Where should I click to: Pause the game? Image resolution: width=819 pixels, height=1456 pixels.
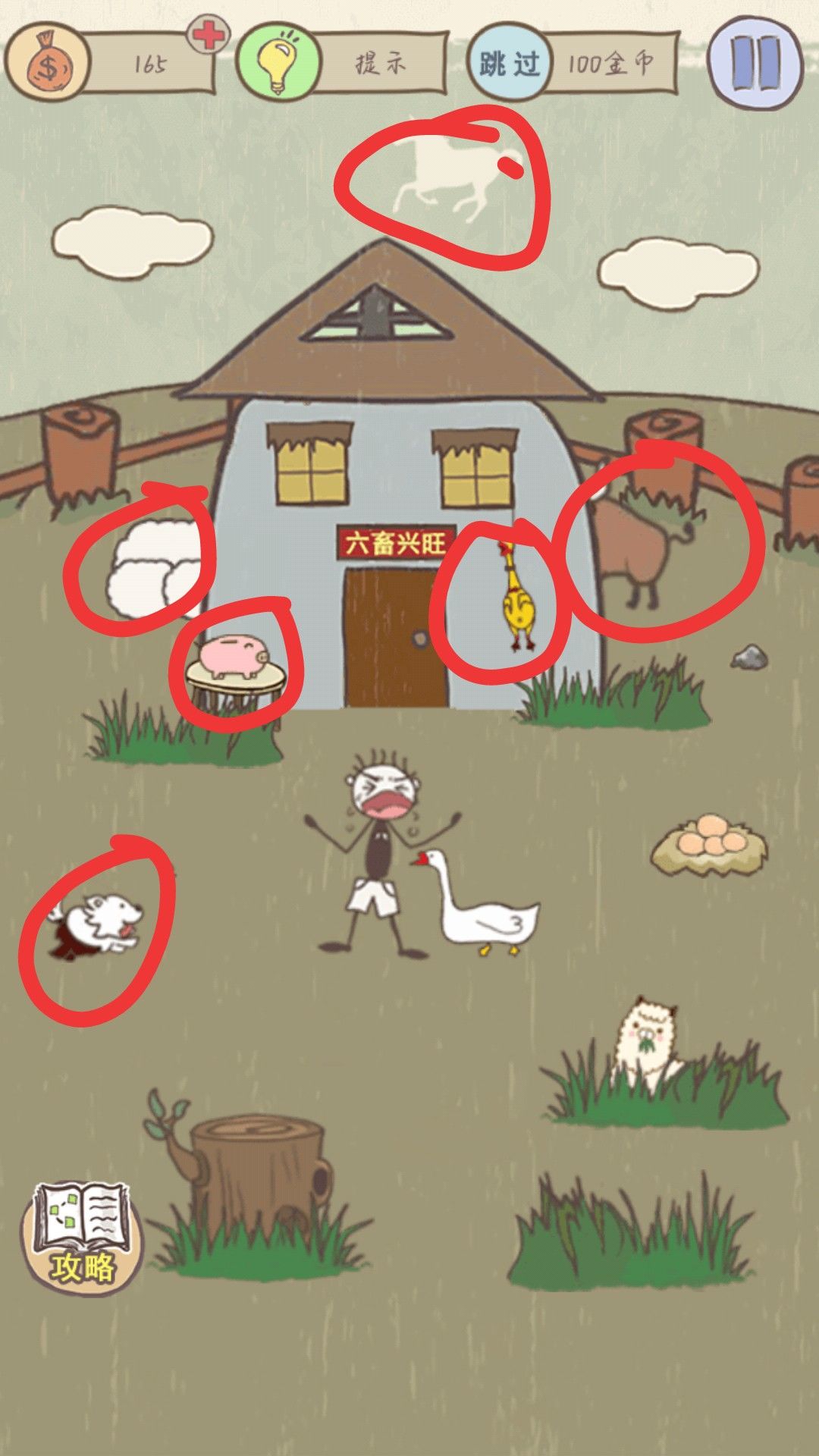coord(755,61)
